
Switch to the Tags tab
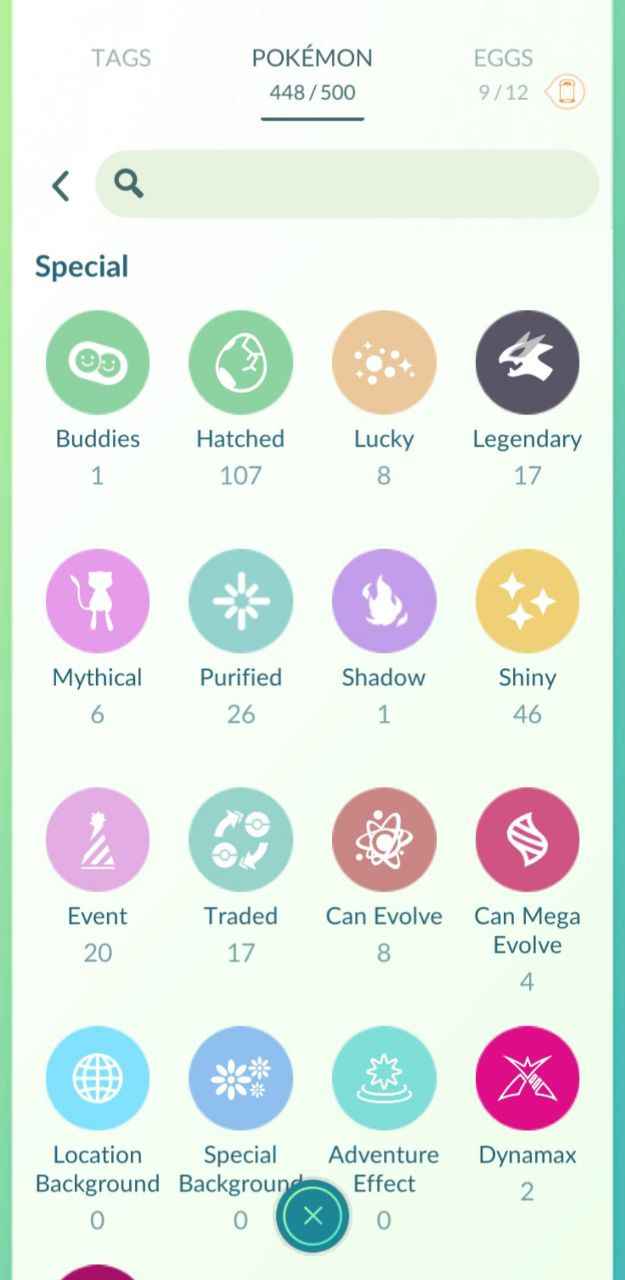[x=121, y=58]
